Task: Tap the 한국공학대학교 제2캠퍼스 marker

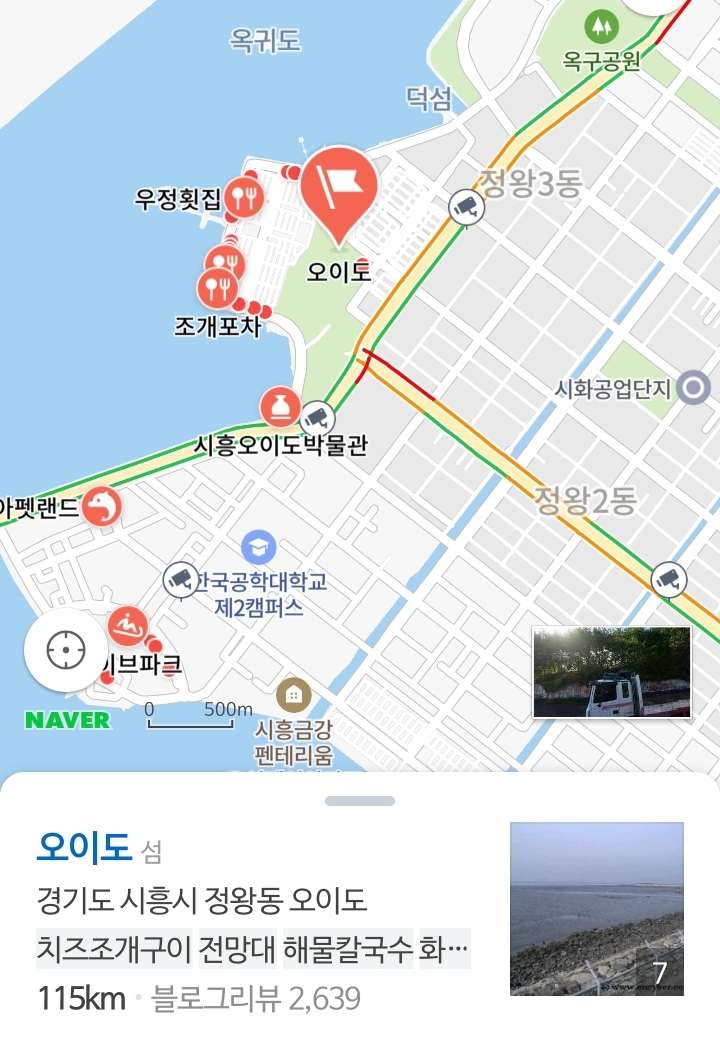Action: pos(259,547)
